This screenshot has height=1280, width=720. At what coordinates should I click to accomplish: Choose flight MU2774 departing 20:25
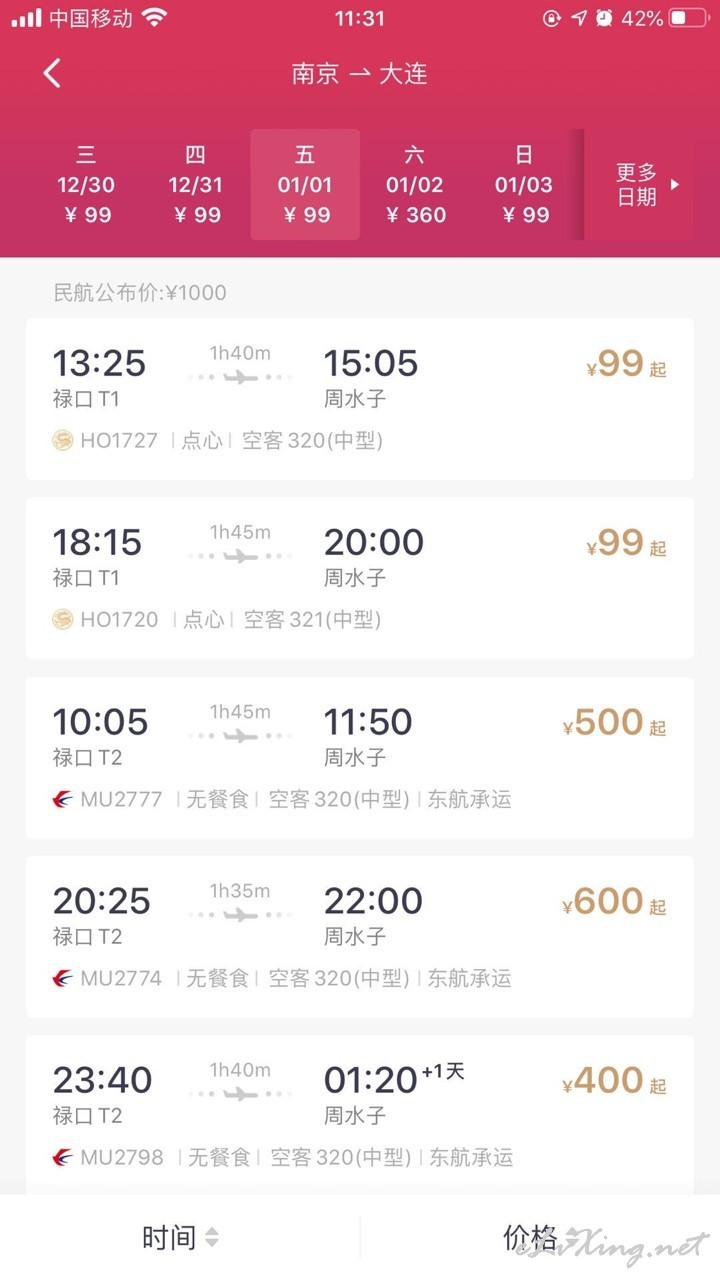pyautogui.click(x=360, y=937)
